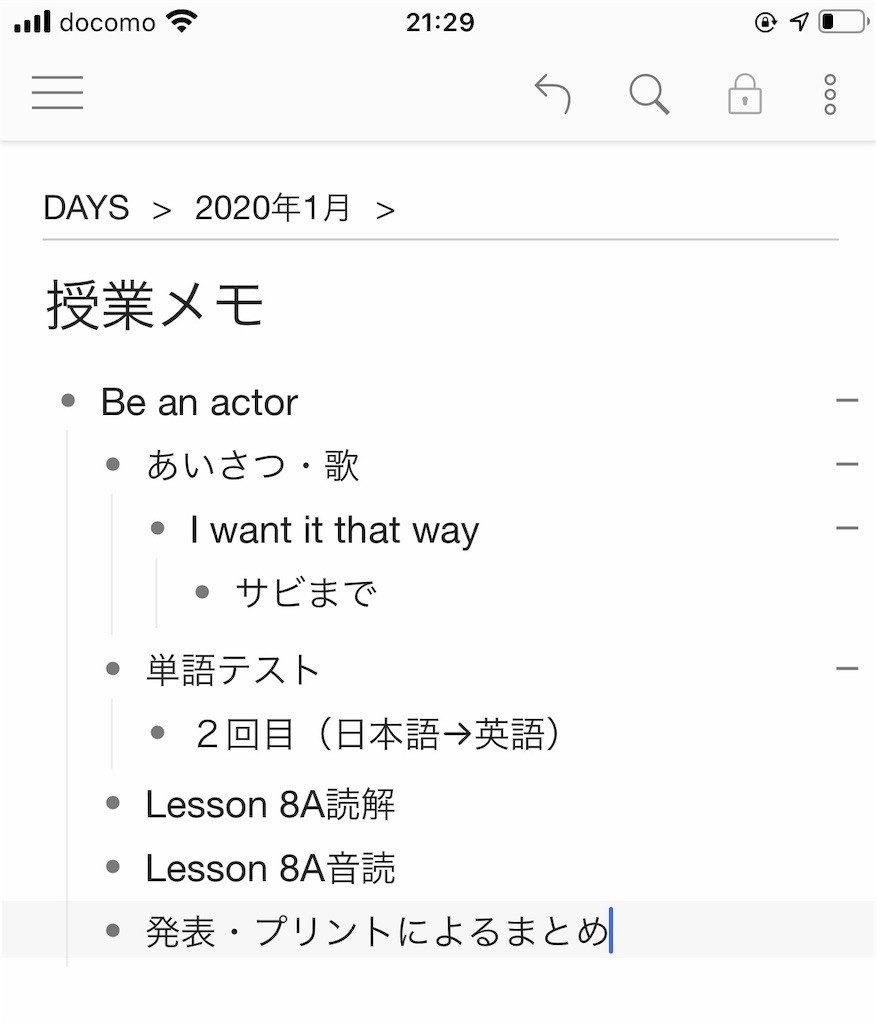This screenshot has width=876, height=1024.
Task: Tap the bullet beside 単語テスト
Action: pos(112,668)
